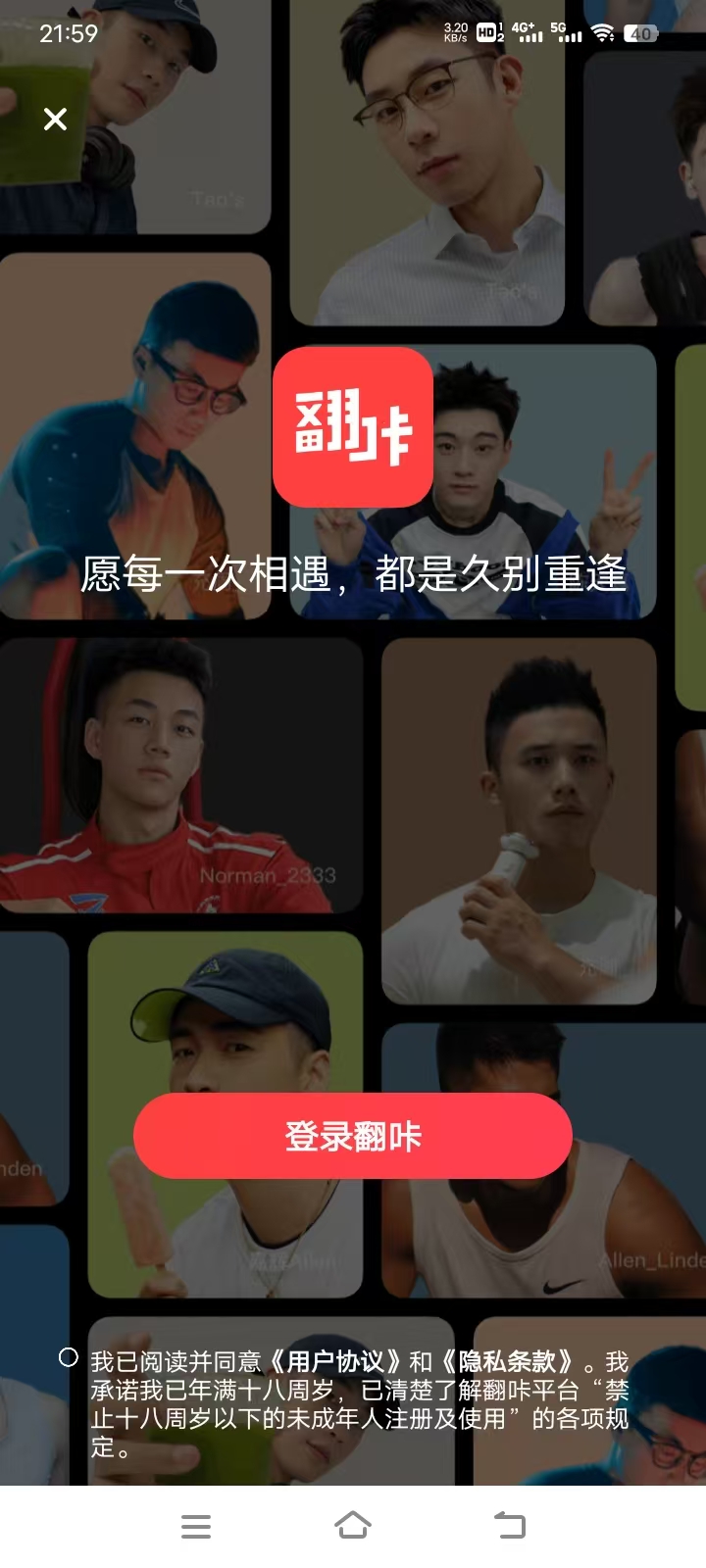The width and height of the screenshot is (706, 1568).
Task: Close the login screen with the X icon
Action: 56,120
